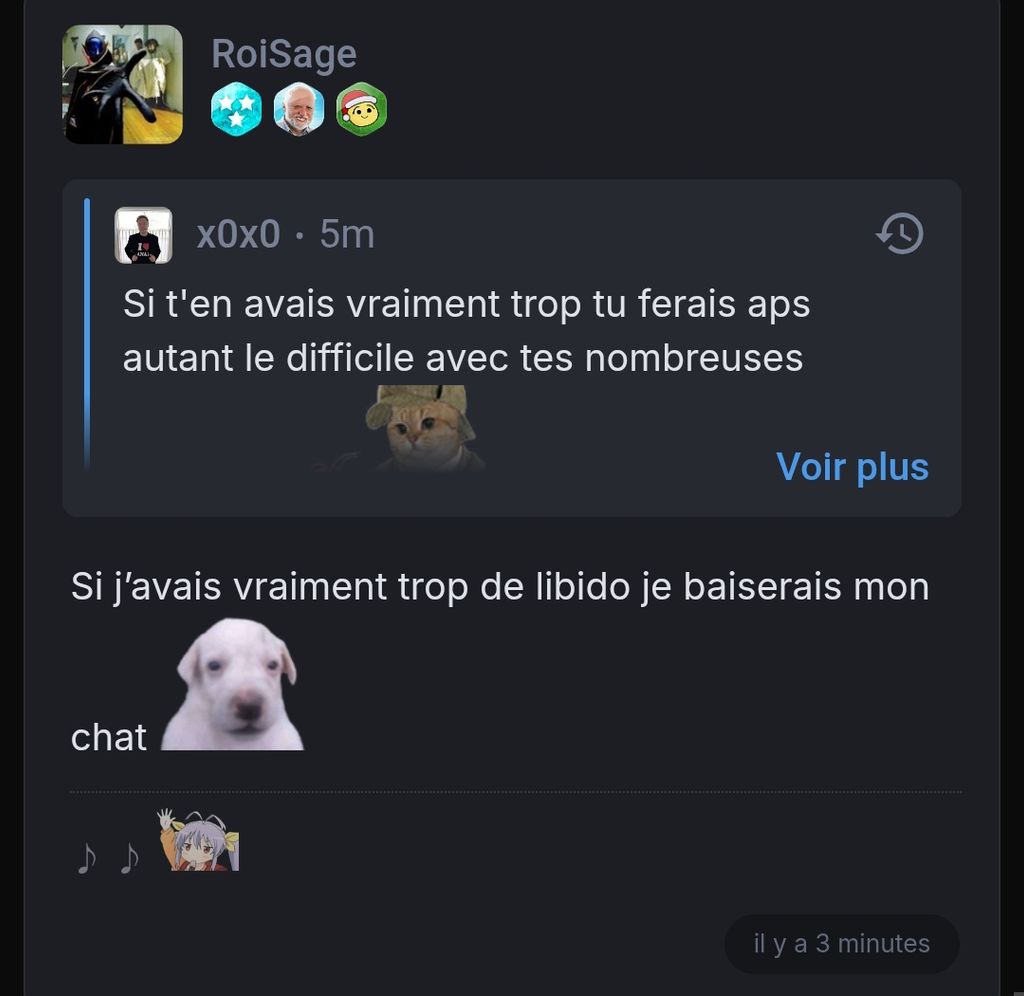Open RoiSage's profile picture
The height and width of the screenshot is (996, 1024).
123,85
